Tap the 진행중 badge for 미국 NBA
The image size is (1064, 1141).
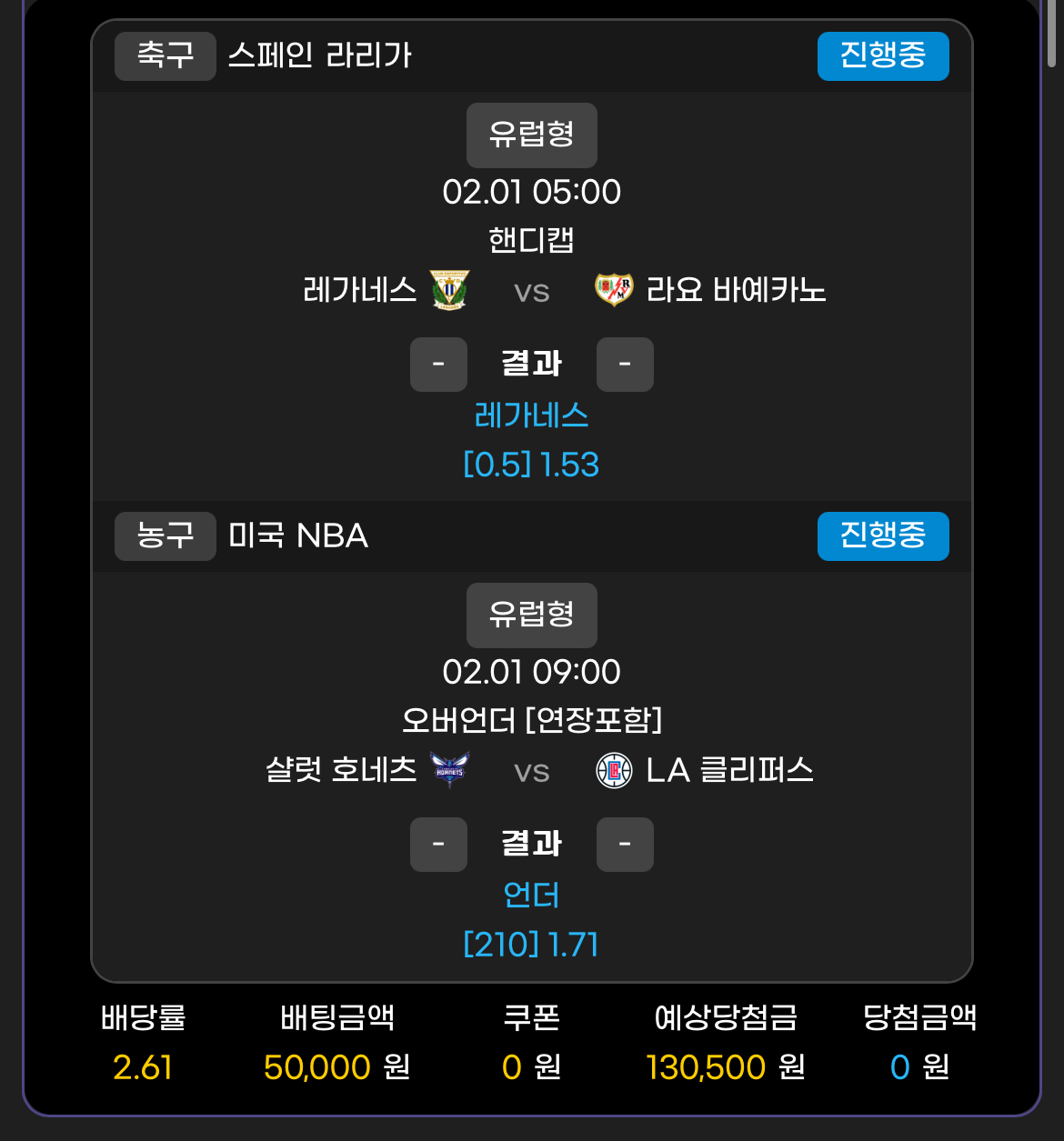pyautogui.click(x=882, y=535)
